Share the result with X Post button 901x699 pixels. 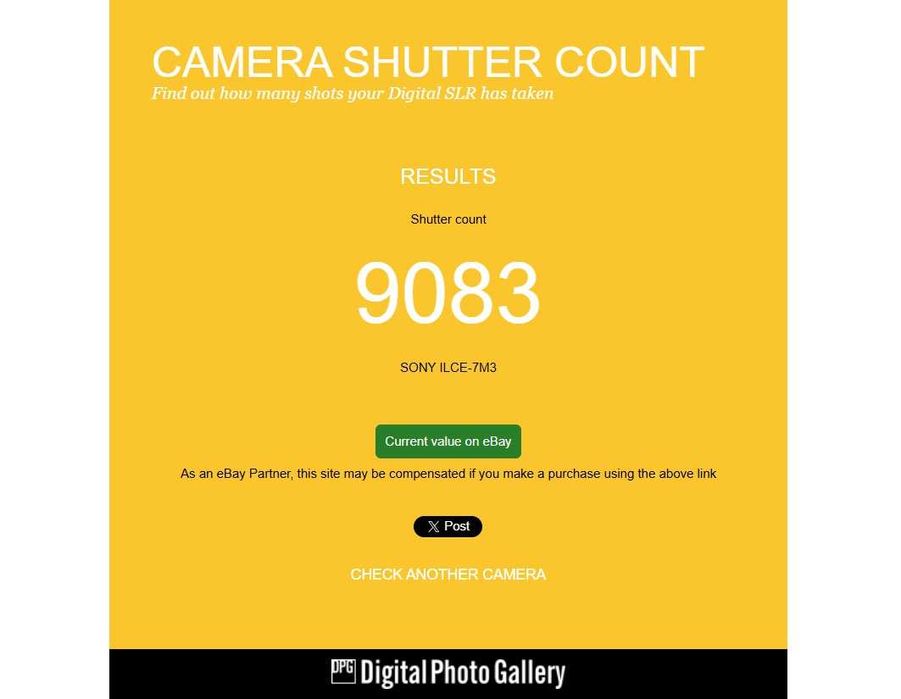click(448, 526)
